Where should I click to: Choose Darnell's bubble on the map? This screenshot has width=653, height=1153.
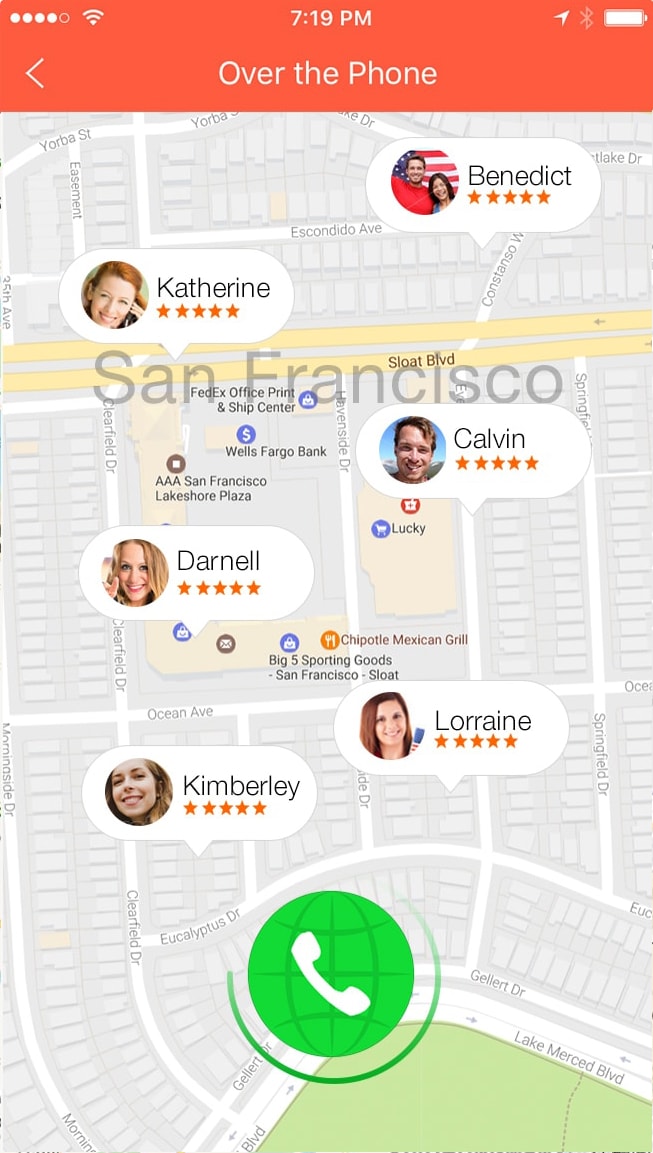tap(196, 573)
